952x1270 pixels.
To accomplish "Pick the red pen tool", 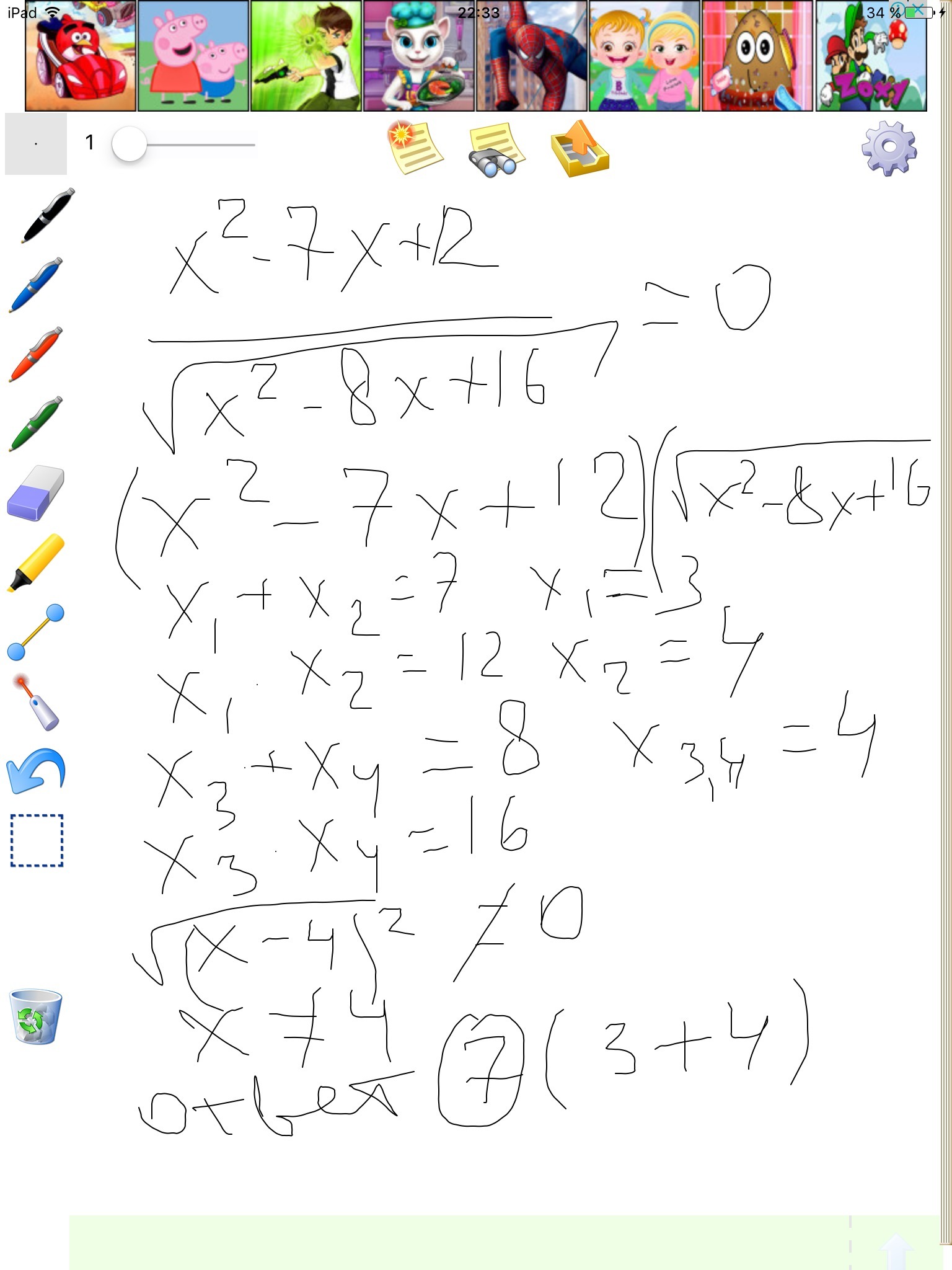I will pyautogui.click(x=36, y=353).
